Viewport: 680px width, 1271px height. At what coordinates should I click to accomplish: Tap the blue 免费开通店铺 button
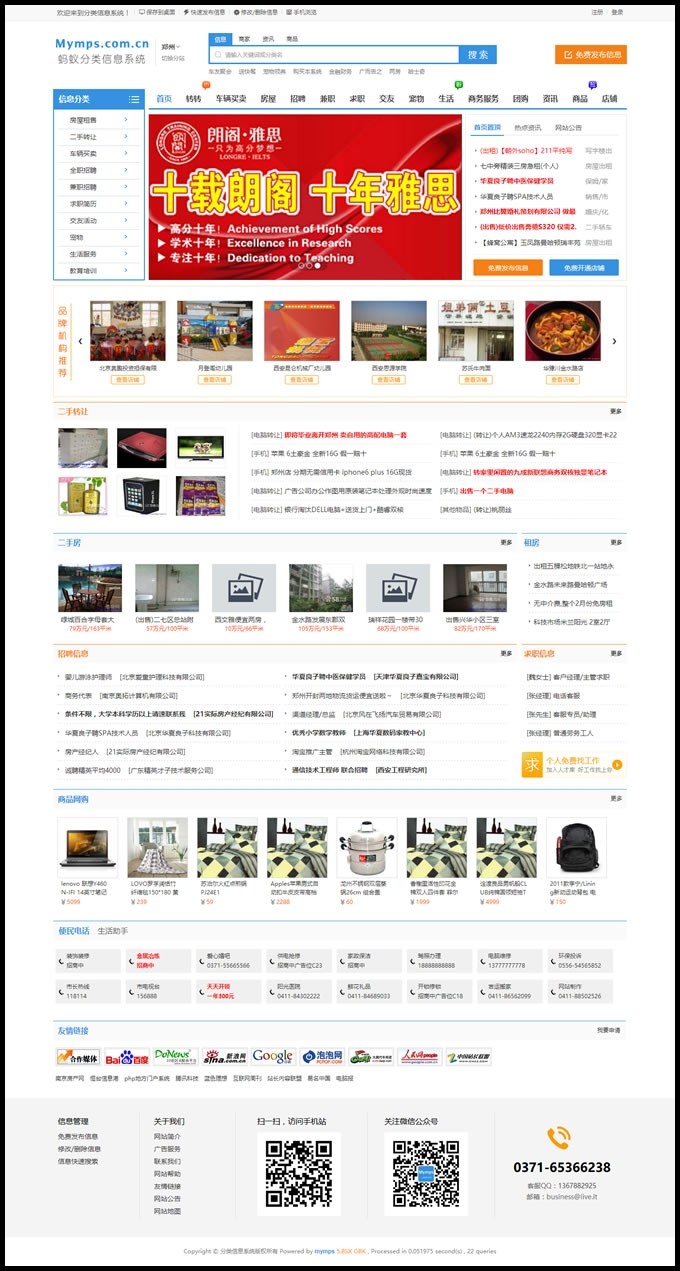pos(583,267)
